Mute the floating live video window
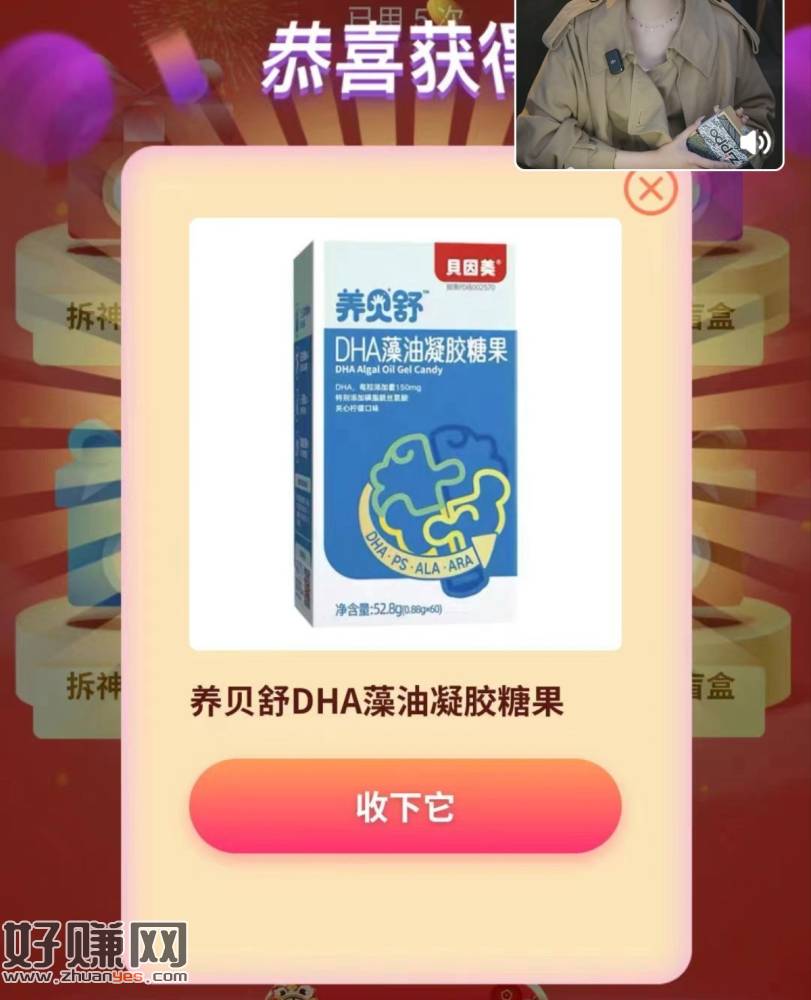Image resolution: width=811 pixels, height=1000 pixels. [x=756, y=142]
